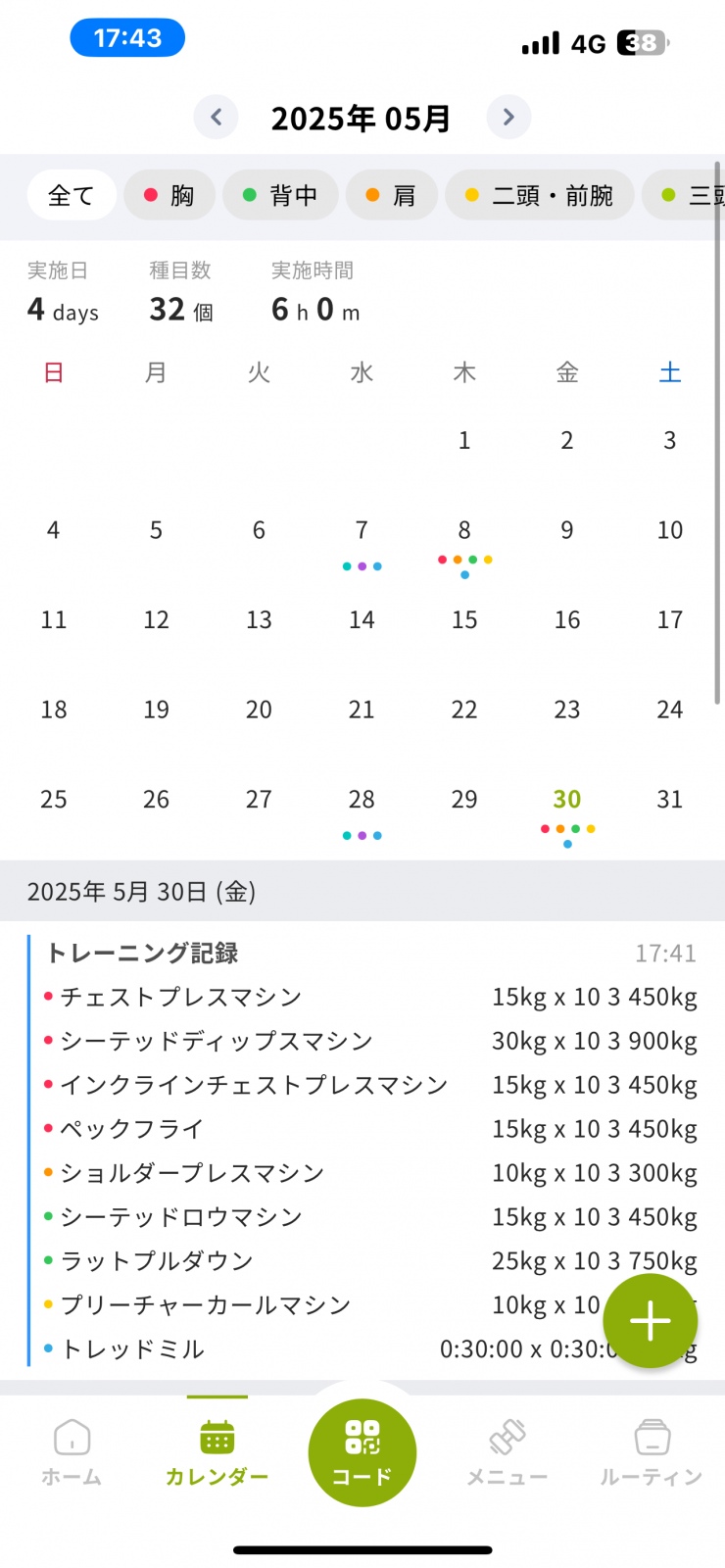
Task: Open the コード QR scanner button
Action: point(362,1452)
